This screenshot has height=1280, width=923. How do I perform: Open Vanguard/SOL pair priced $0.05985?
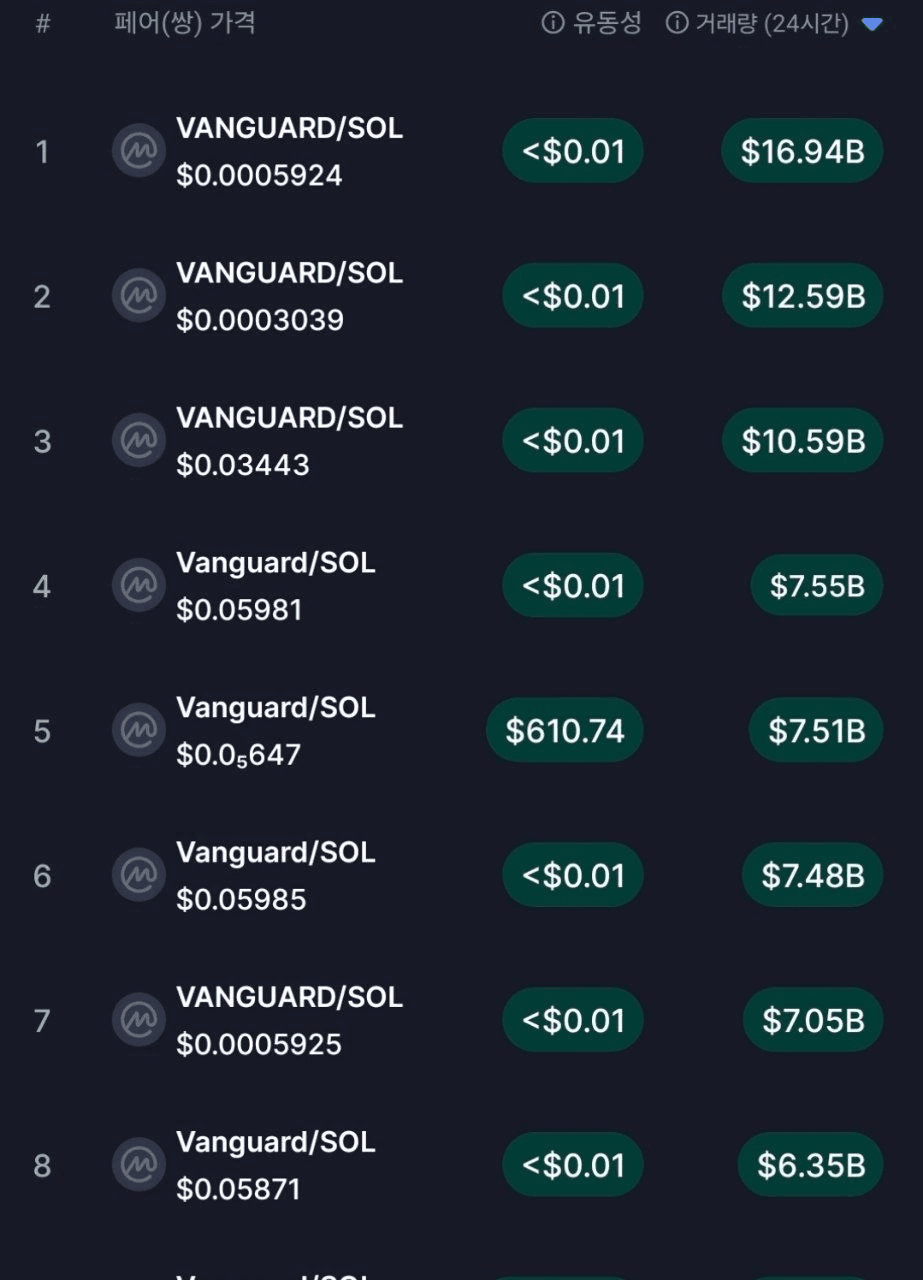pyautogui.click(x=276, y=854)
